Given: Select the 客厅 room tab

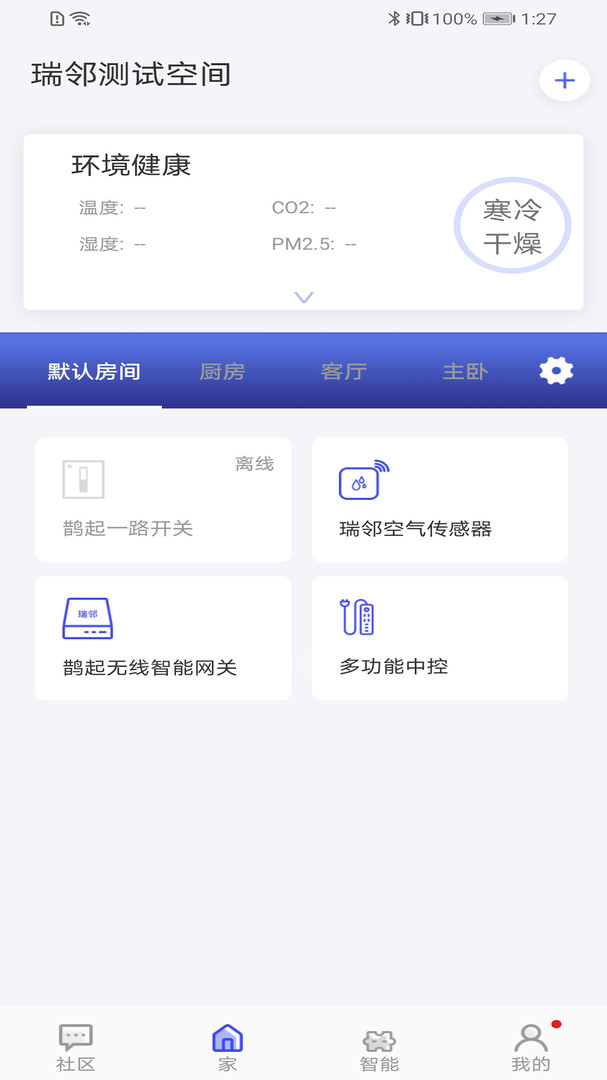Looking at the screenshot, I should [x=344, y=372].
